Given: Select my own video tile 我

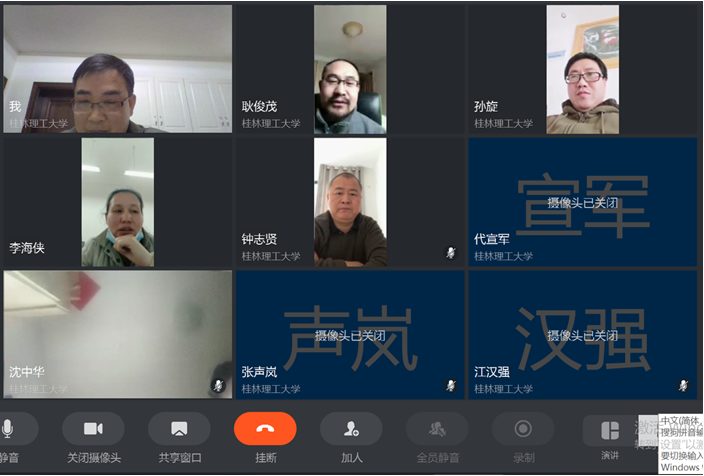Looking at the screenshot, I should (117, 69).
